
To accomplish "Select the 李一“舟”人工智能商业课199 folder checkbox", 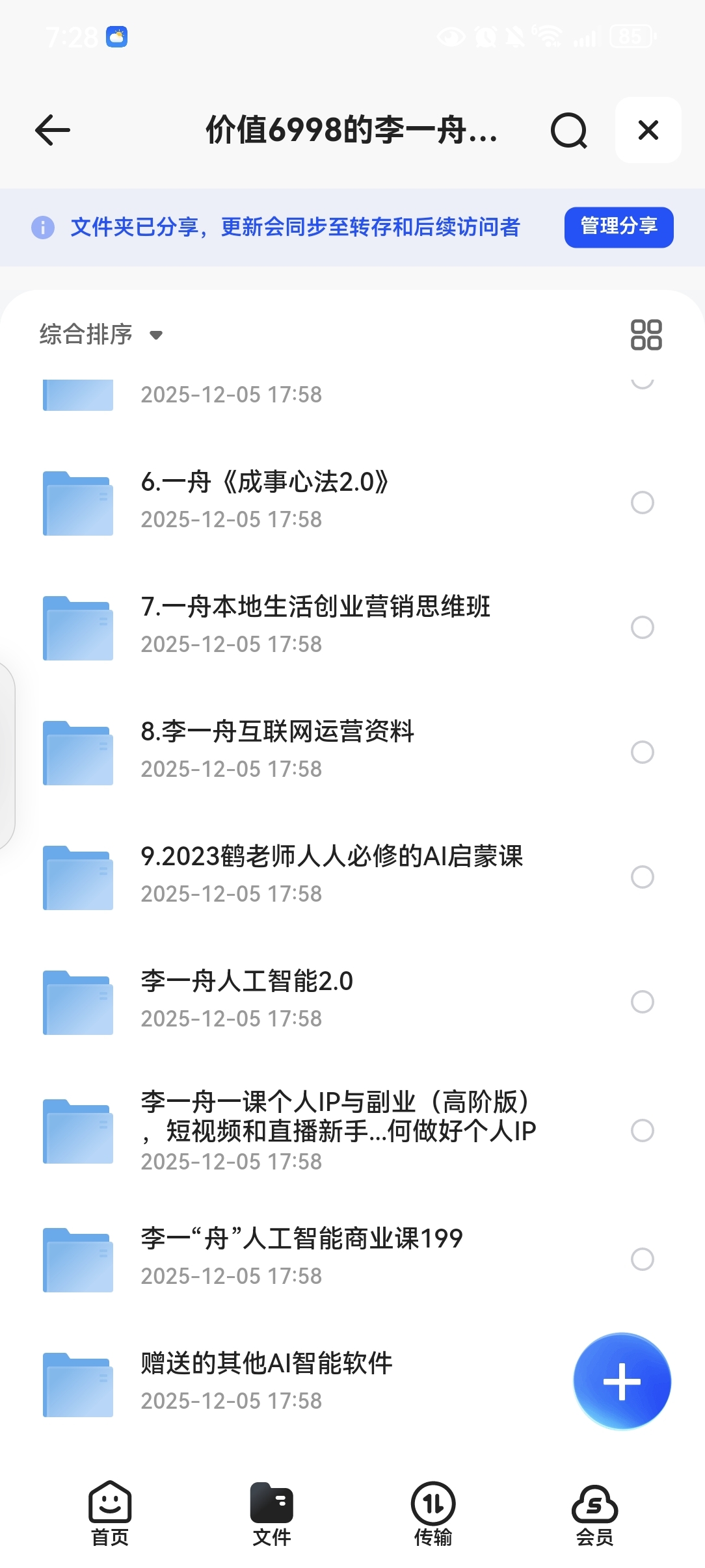I will (x=643, y=1259).
